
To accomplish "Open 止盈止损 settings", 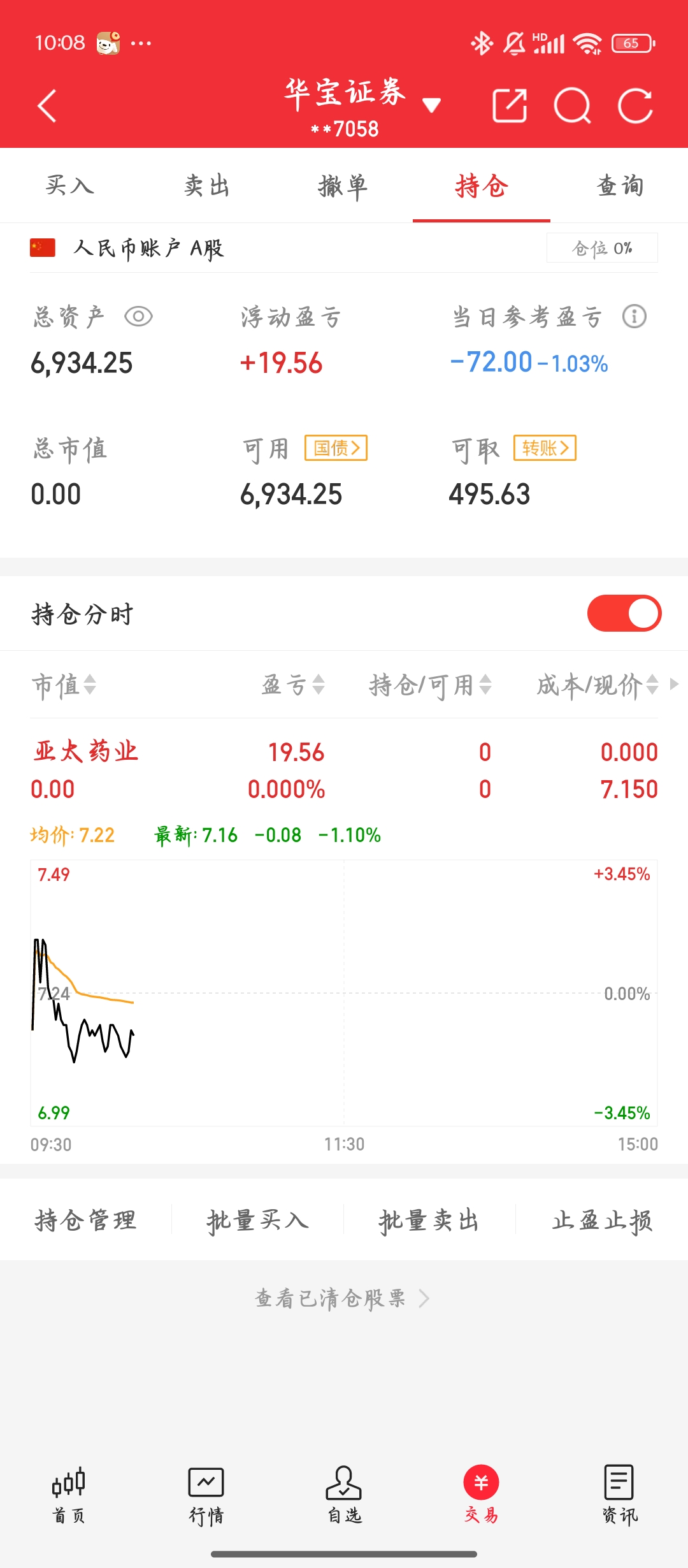I will click(x=602, y=1219).
